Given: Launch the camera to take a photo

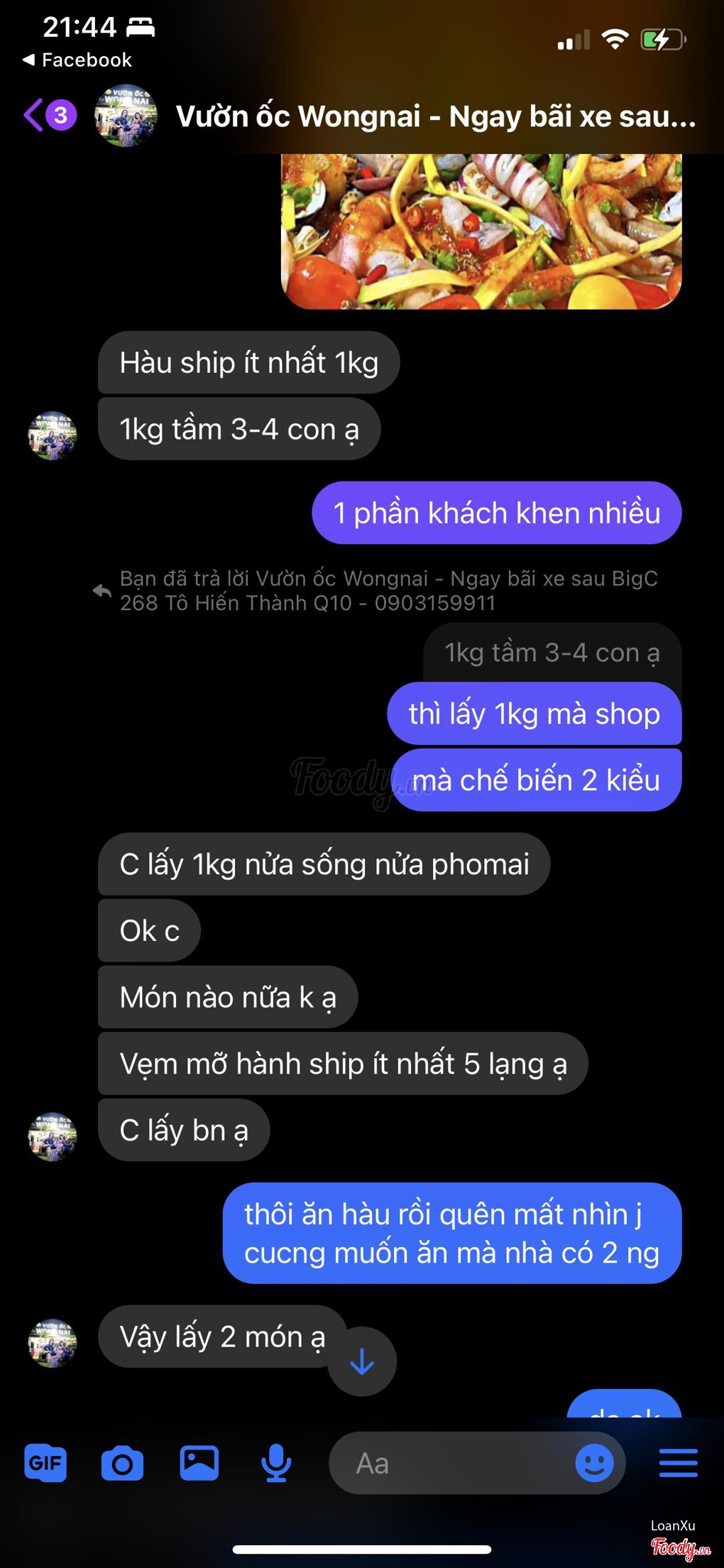Looking at the screenshot, I should 122,1463.
